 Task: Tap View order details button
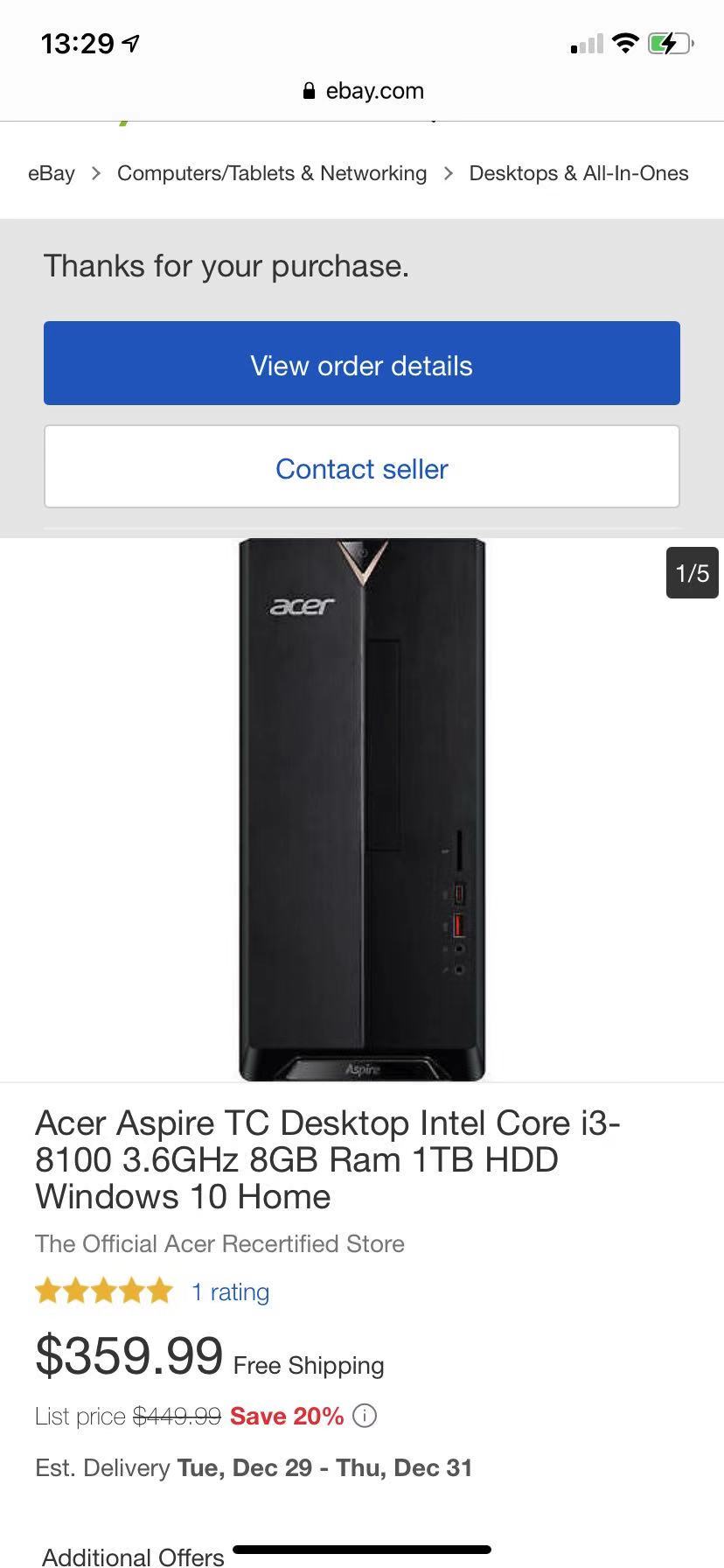click(361, 364)
